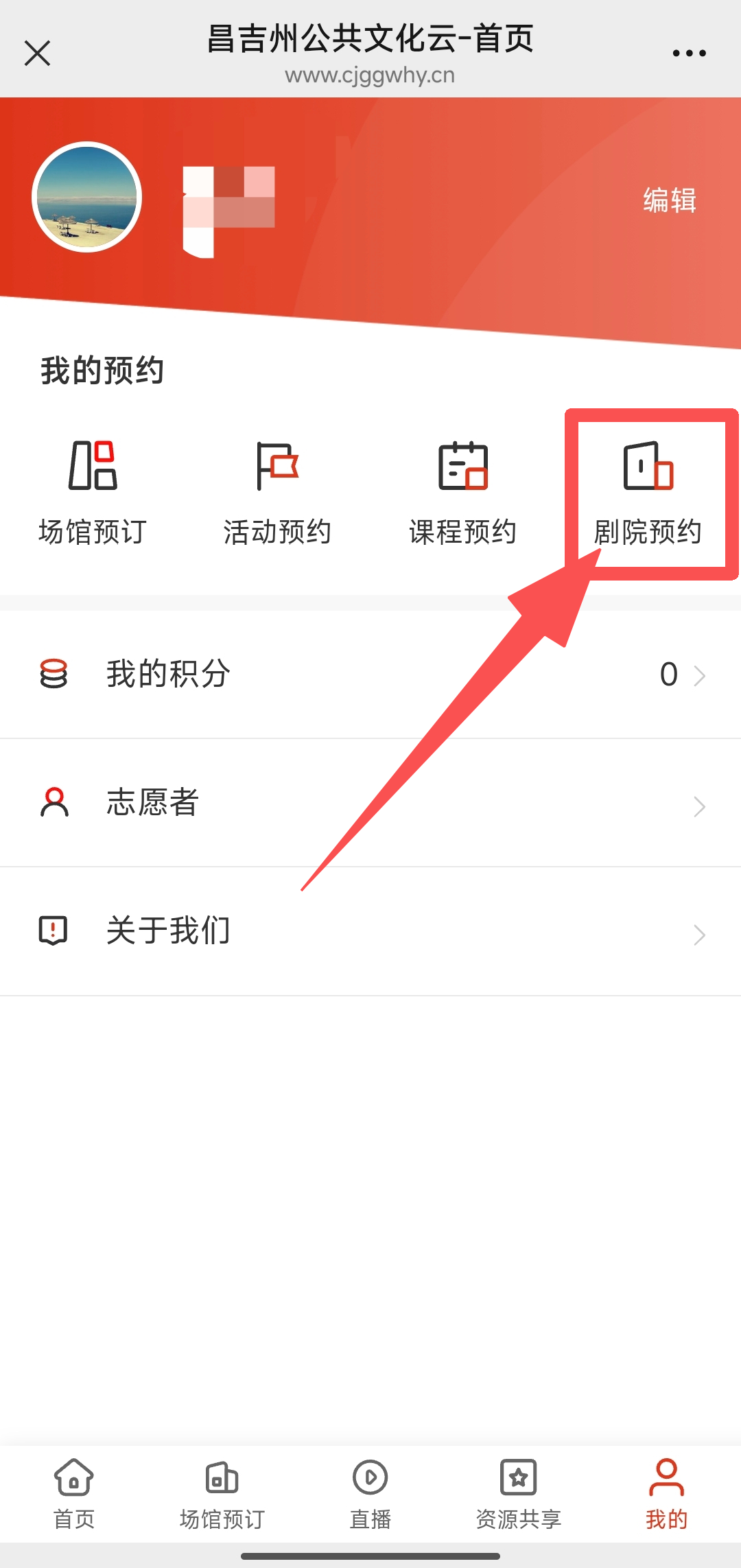741x1568 pixels.
Task: Open the 我的积分 points row
Action: pos(370,674)
